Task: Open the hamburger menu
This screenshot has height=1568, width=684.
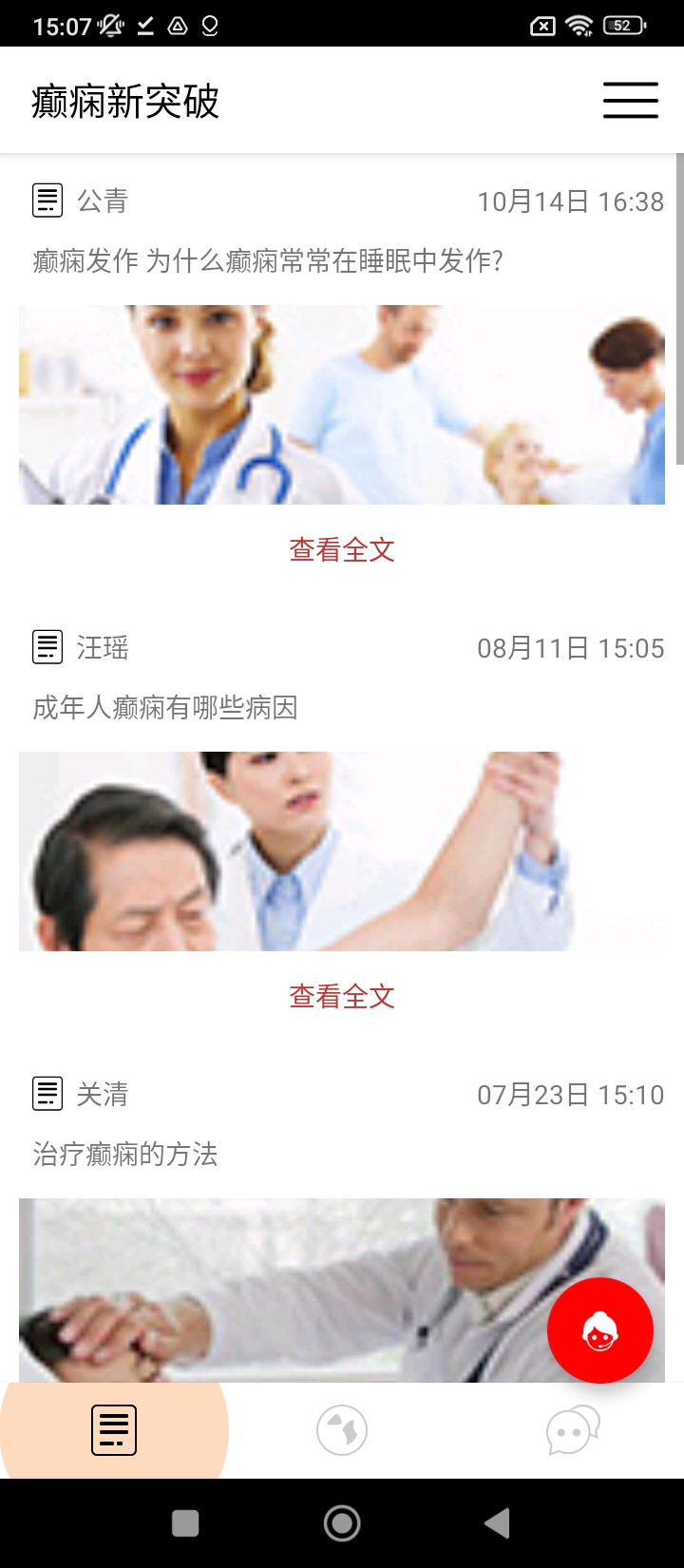Action: pyautogui.click(x=630, y=100)
